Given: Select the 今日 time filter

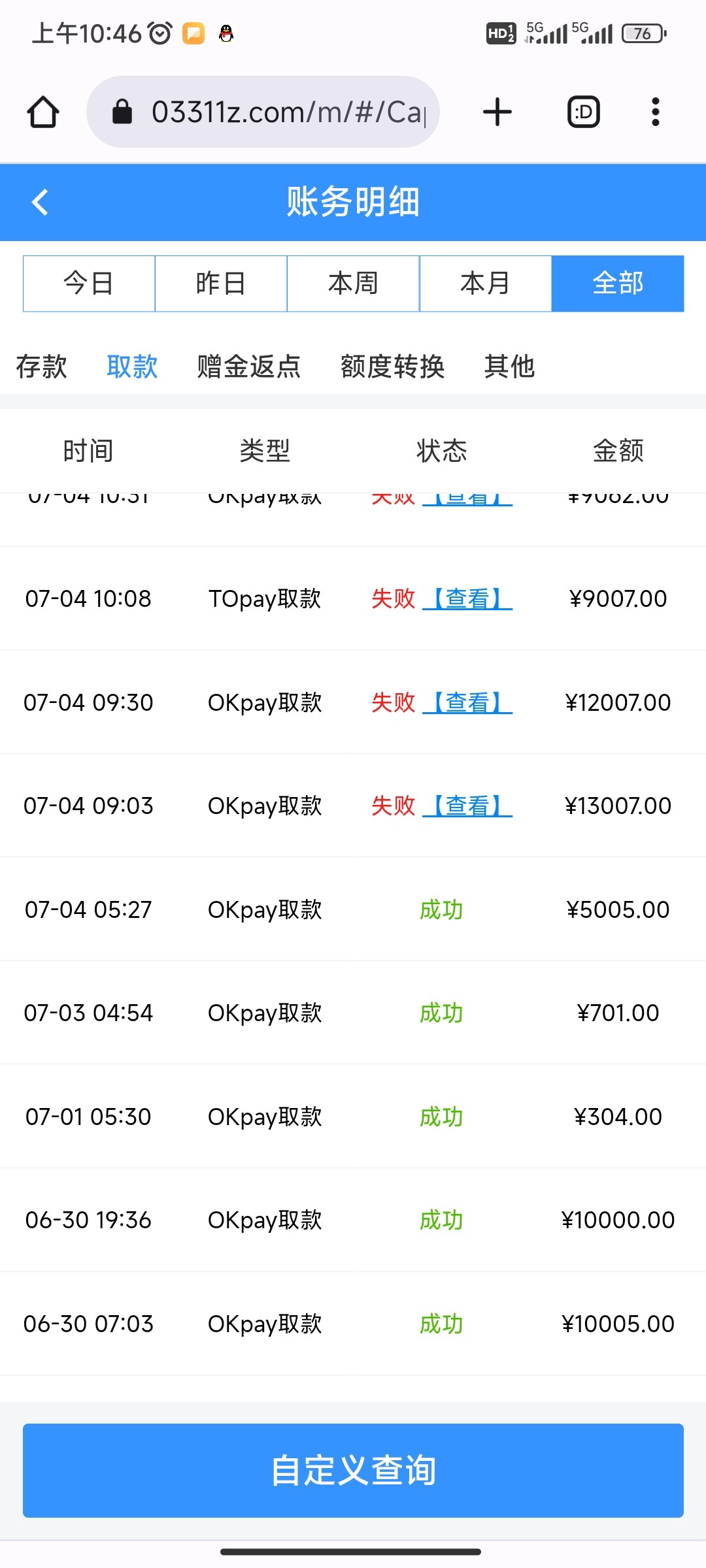Looking at the screenshot, I should (89, 283).
